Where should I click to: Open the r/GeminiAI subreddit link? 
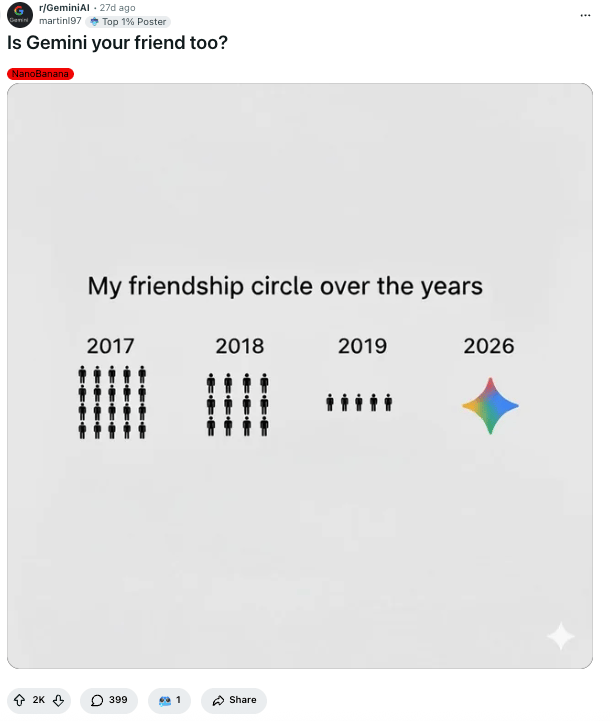point(64,7)
